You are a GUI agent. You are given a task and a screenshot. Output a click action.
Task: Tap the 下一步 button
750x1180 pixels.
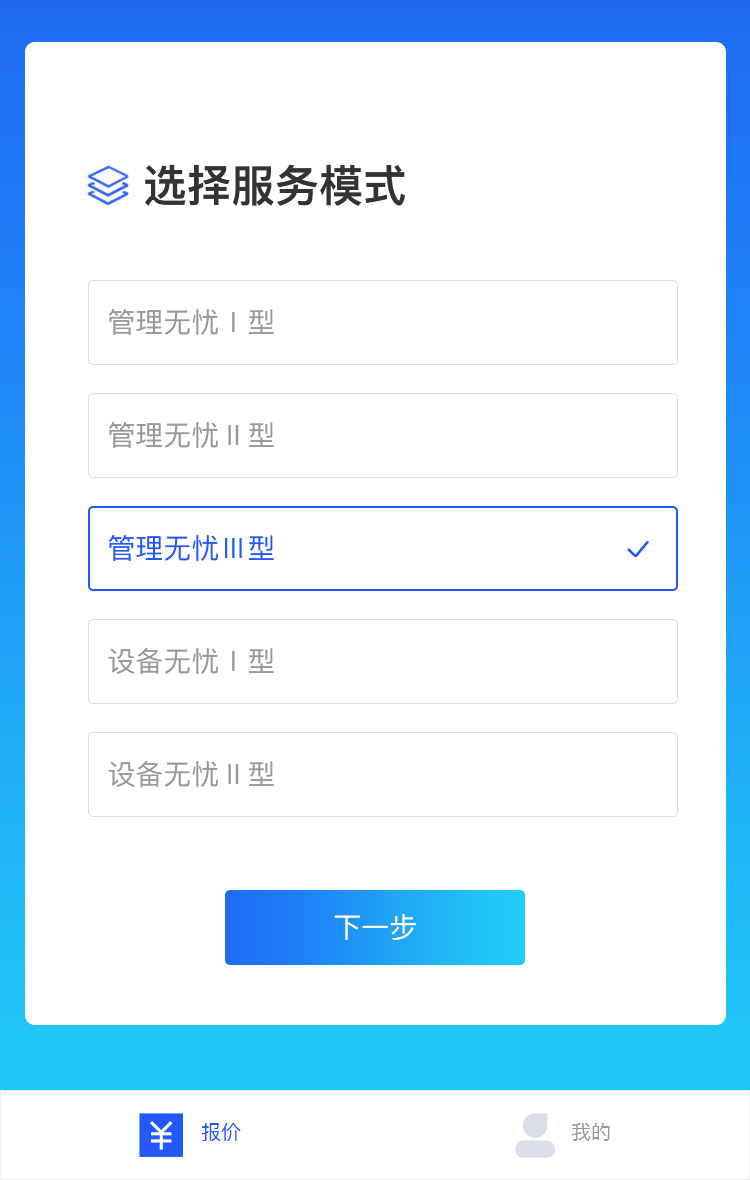[x=375, y=927]
